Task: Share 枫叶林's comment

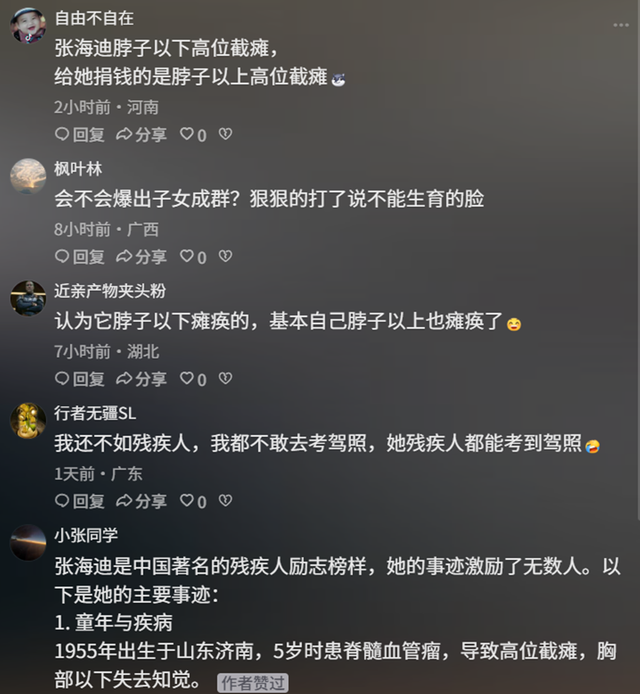Action: pos(141,257)
